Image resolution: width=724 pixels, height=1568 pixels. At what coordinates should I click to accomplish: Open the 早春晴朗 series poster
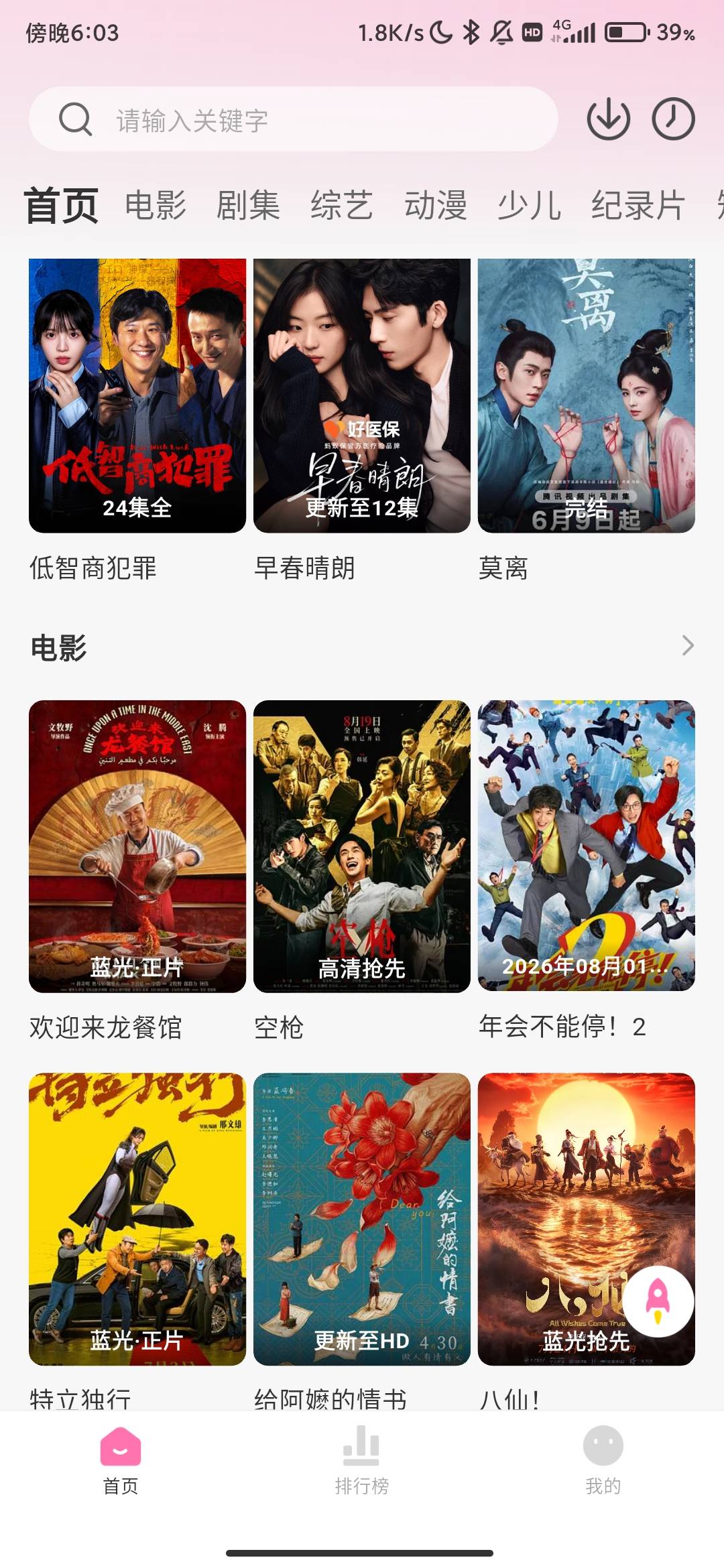pos(362,395)
